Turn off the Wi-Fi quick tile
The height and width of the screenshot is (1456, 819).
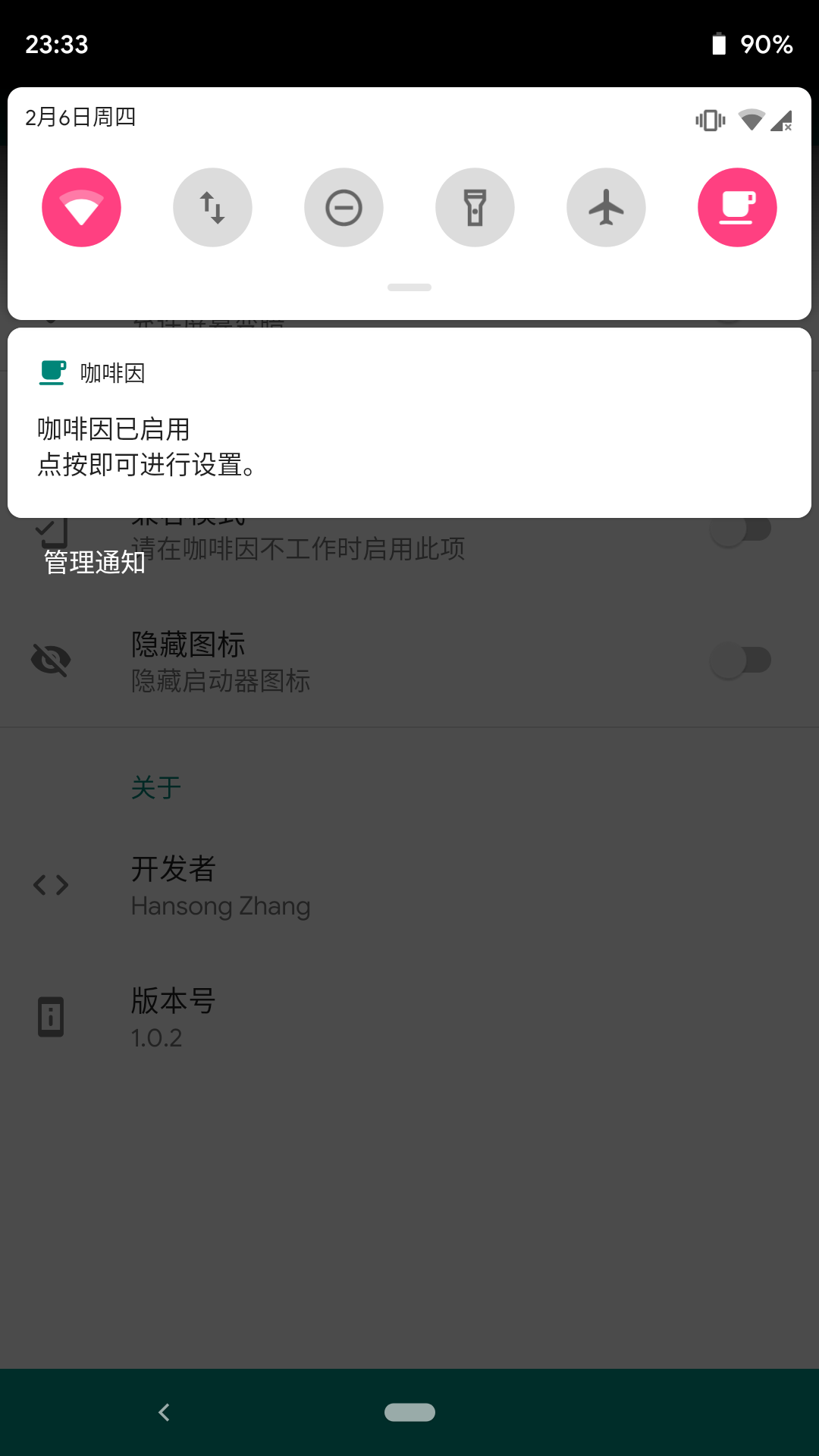(81, 207)
